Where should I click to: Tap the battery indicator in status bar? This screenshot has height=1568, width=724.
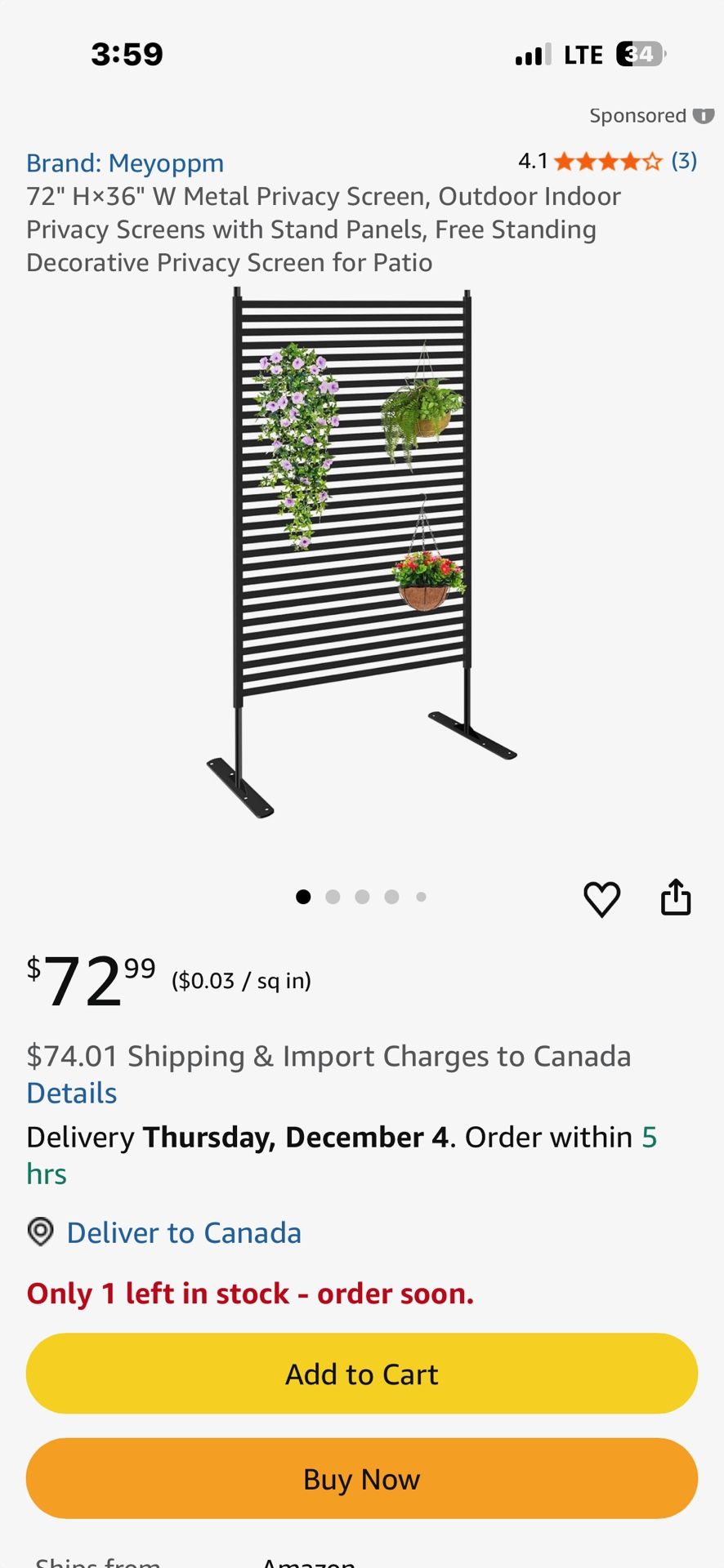pos(641,54)
